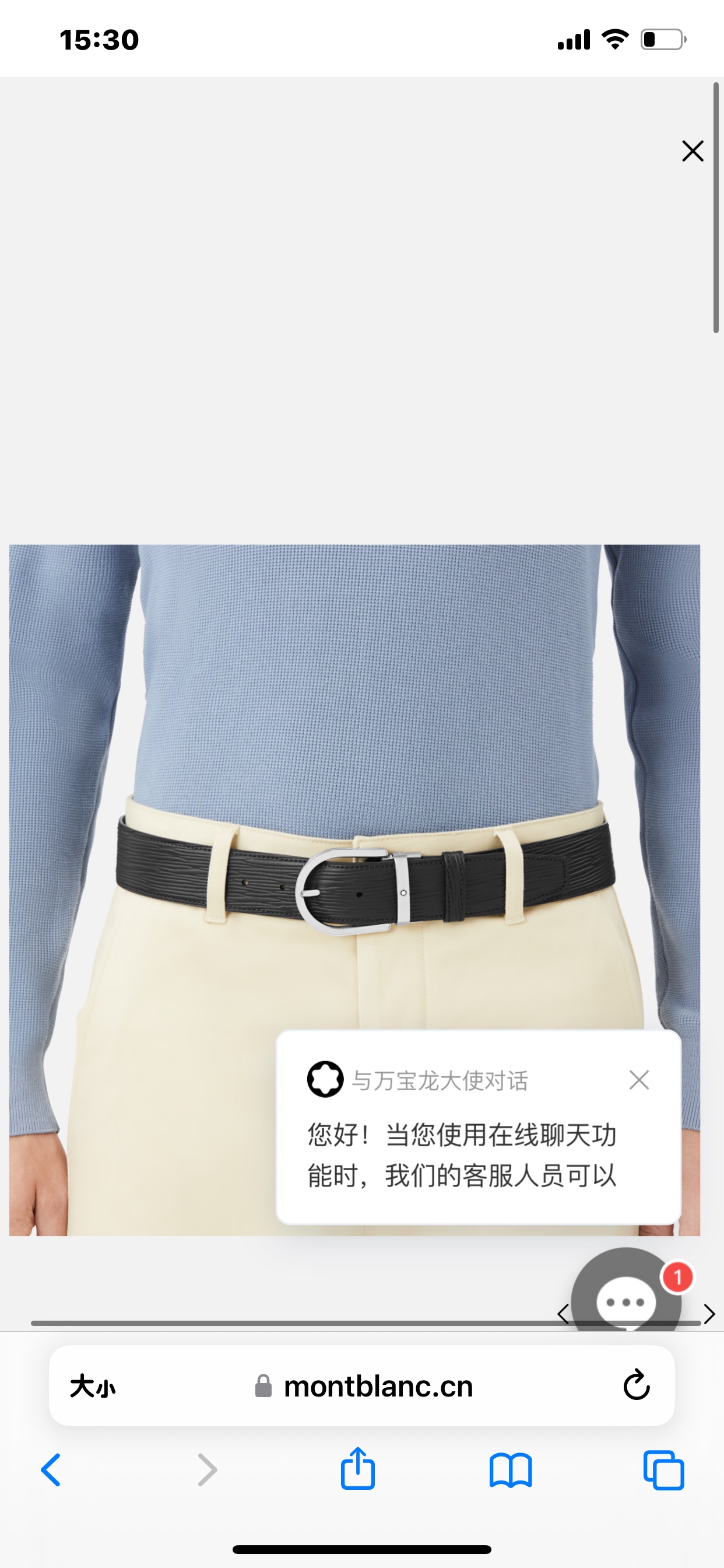The height and width of the screenshot is (1568, 724).
Task: Close the full-screen image viewer
Action: pyautogui.click(x=693, y=151)
